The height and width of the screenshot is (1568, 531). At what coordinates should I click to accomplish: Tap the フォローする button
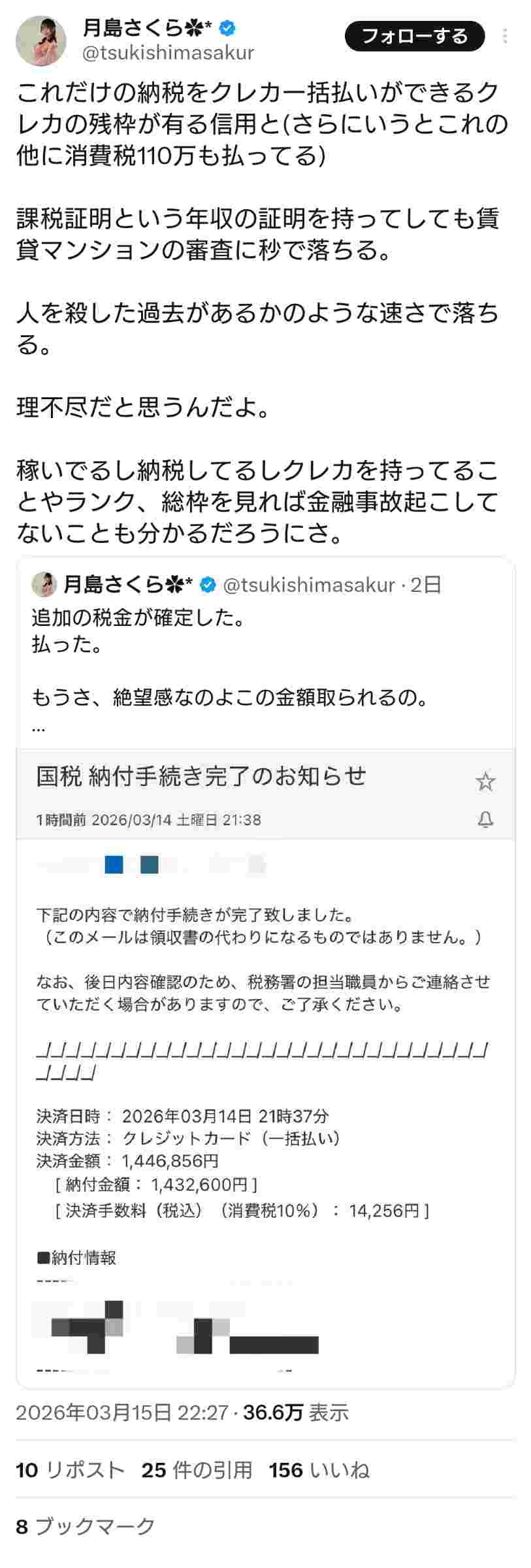[415, 36]
